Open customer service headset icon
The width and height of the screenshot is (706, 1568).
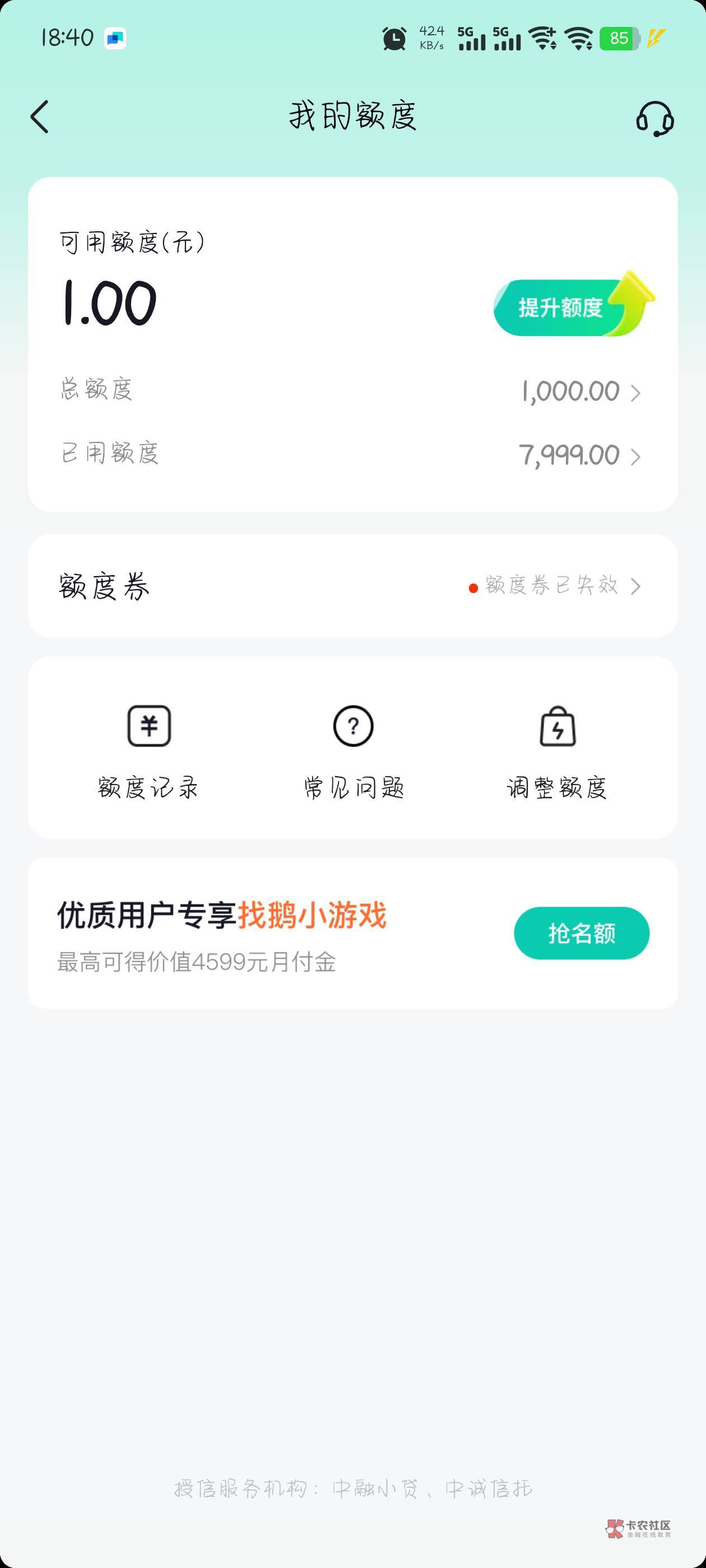point(655,118)
